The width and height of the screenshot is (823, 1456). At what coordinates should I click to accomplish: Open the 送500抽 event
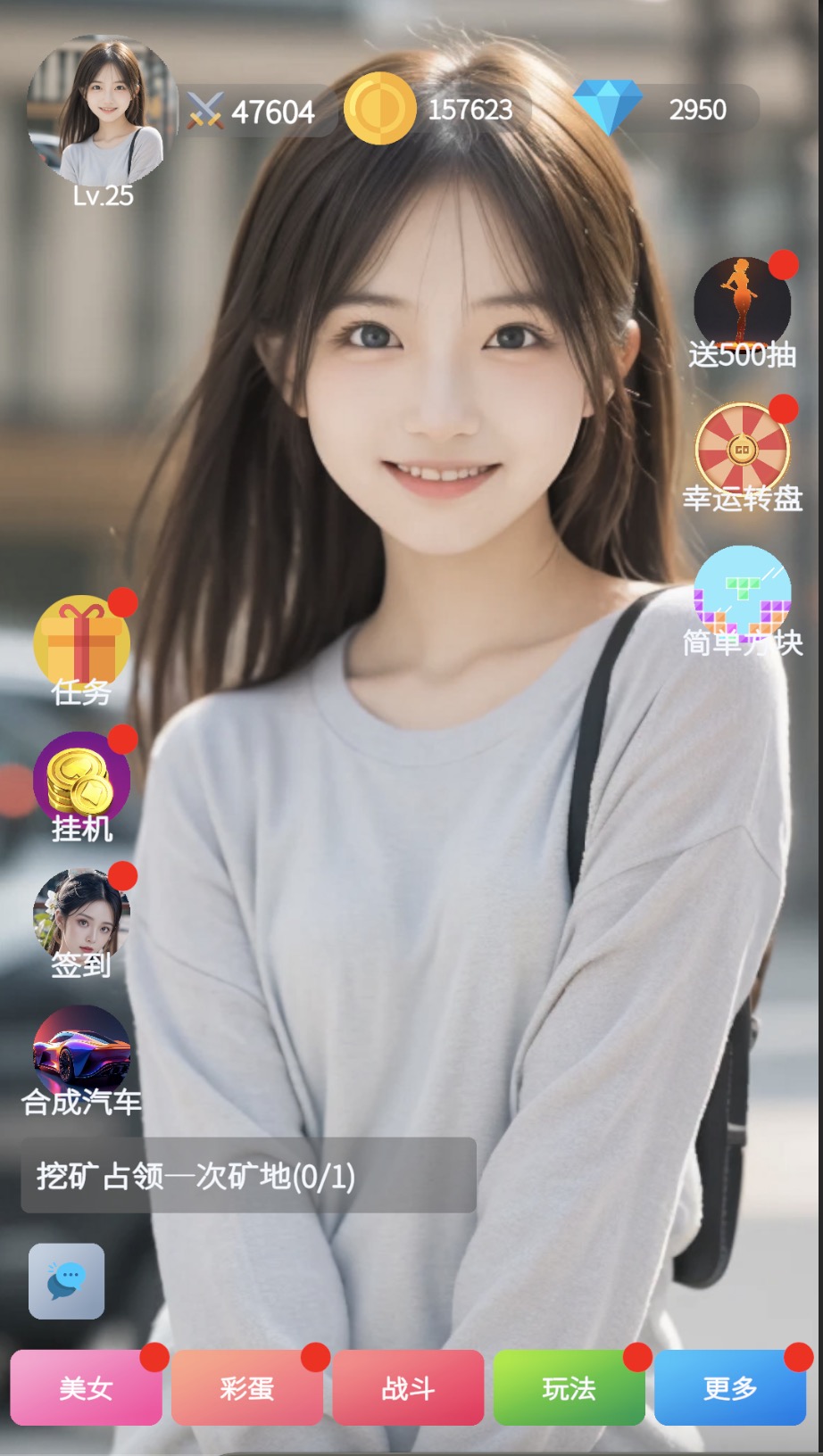coord(742,306)
